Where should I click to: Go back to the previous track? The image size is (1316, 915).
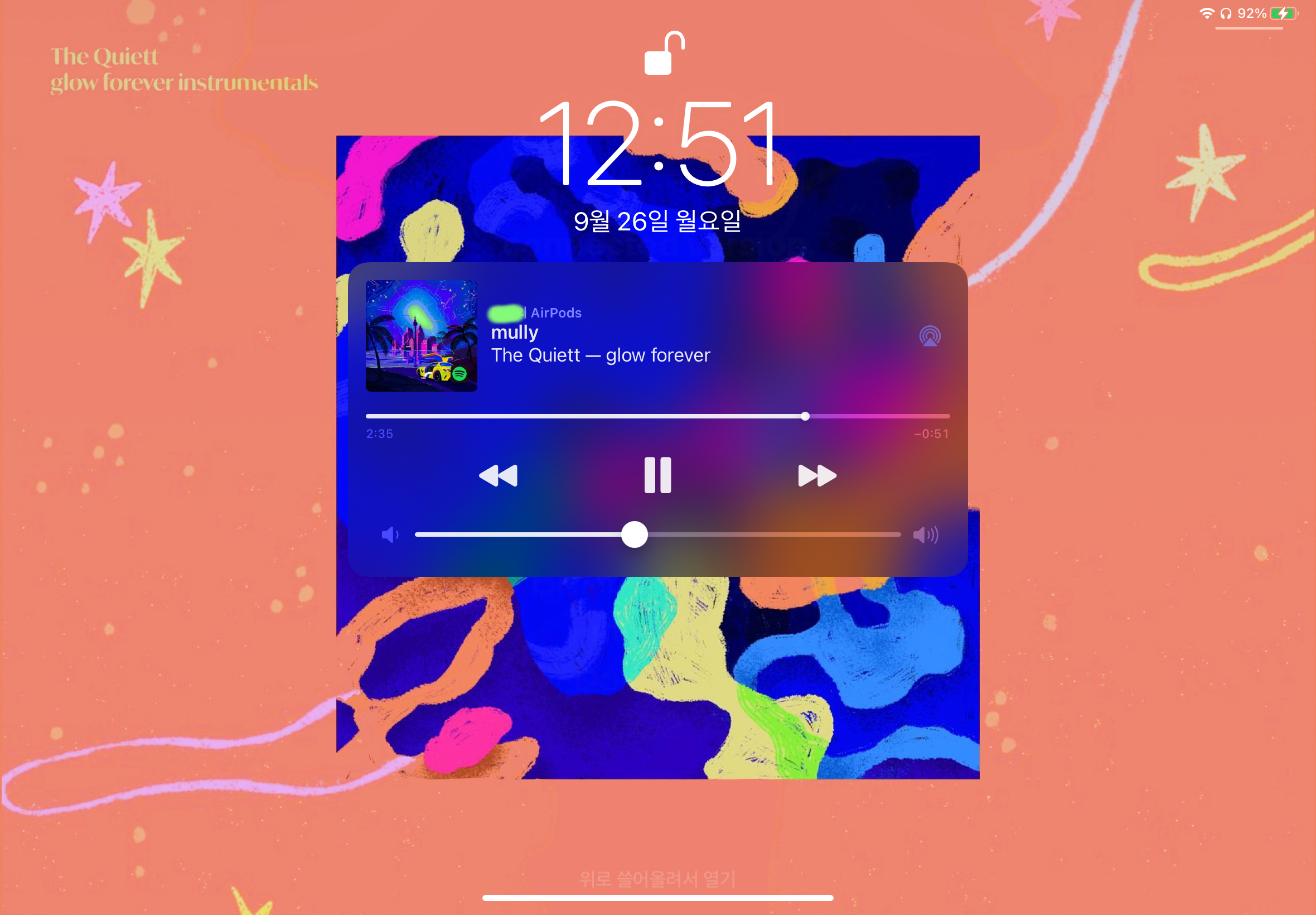[x=498, y=475]
